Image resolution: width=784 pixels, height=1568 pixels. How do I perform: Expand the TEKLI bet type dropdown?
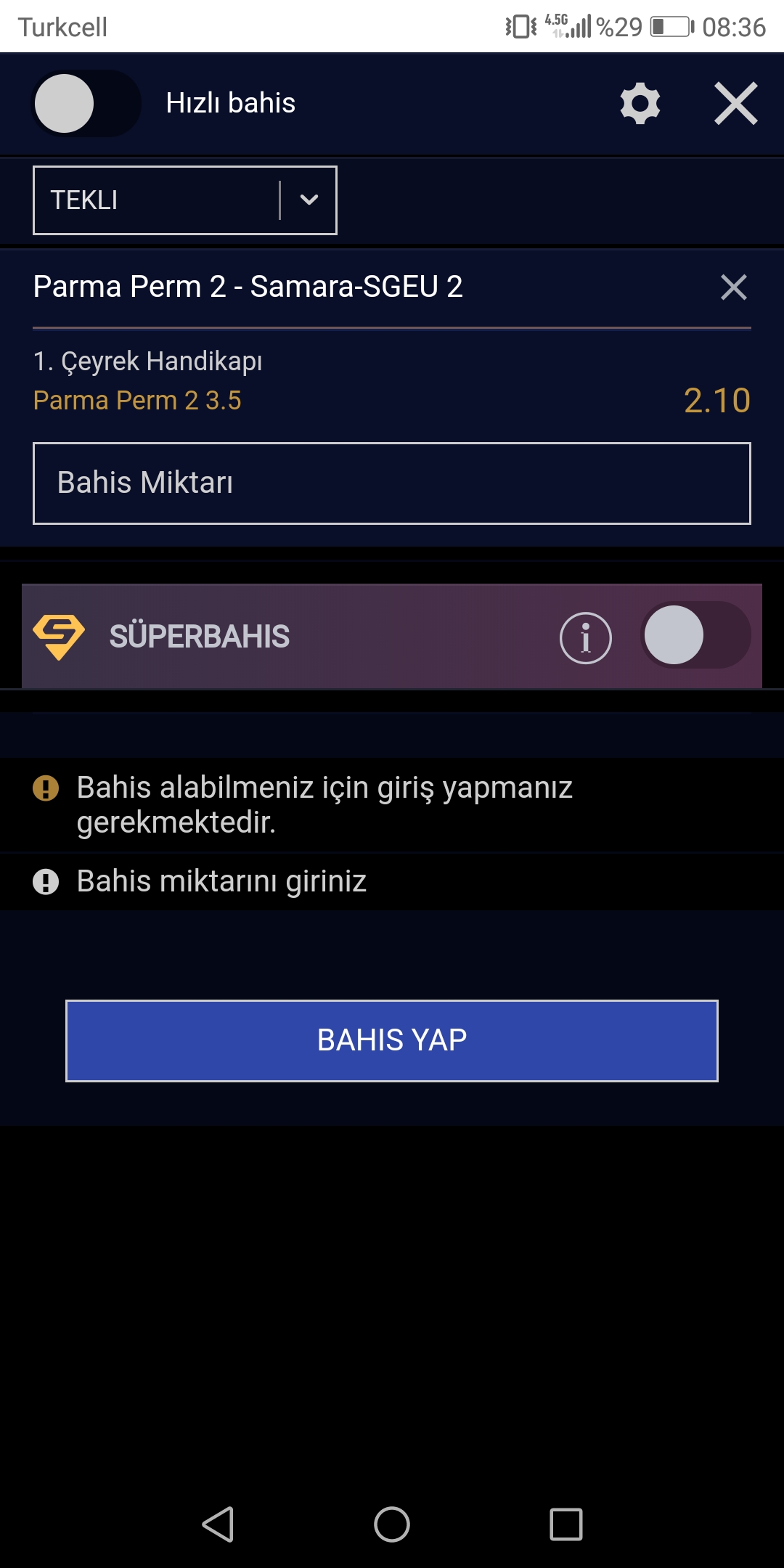[x=185, y=200]
